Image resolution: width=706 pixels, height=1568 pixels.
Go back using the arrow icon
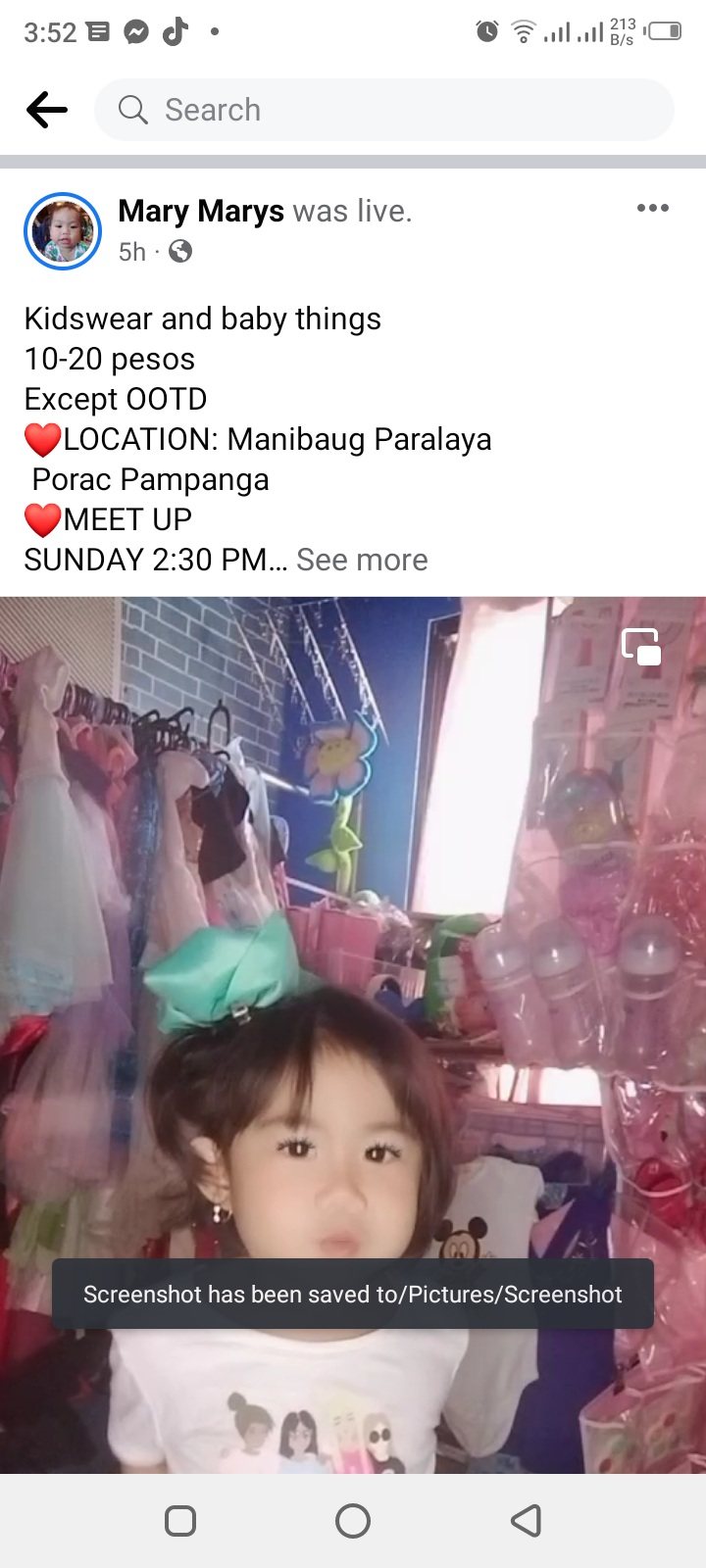click(47, 110)
